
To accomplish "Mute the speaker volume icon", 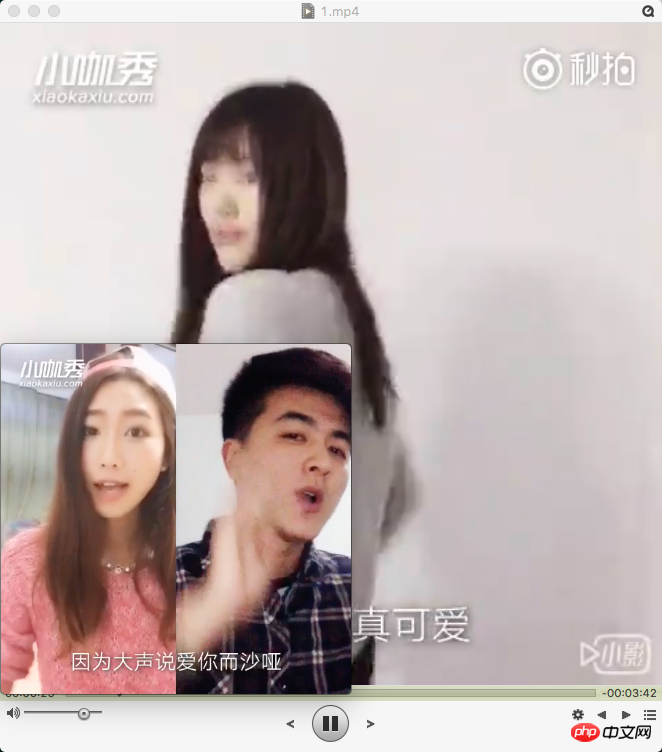I will click(12, 713).
